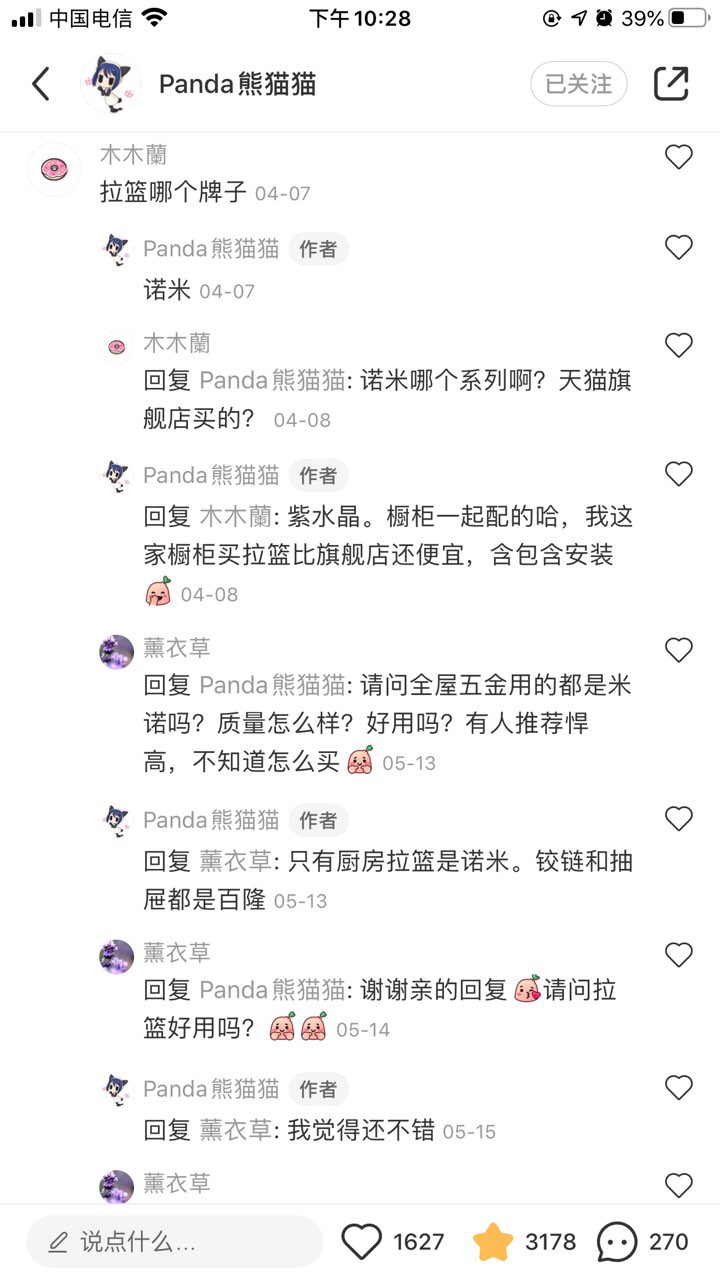Like the reply mentioning 紫水晶

point(678,474)
